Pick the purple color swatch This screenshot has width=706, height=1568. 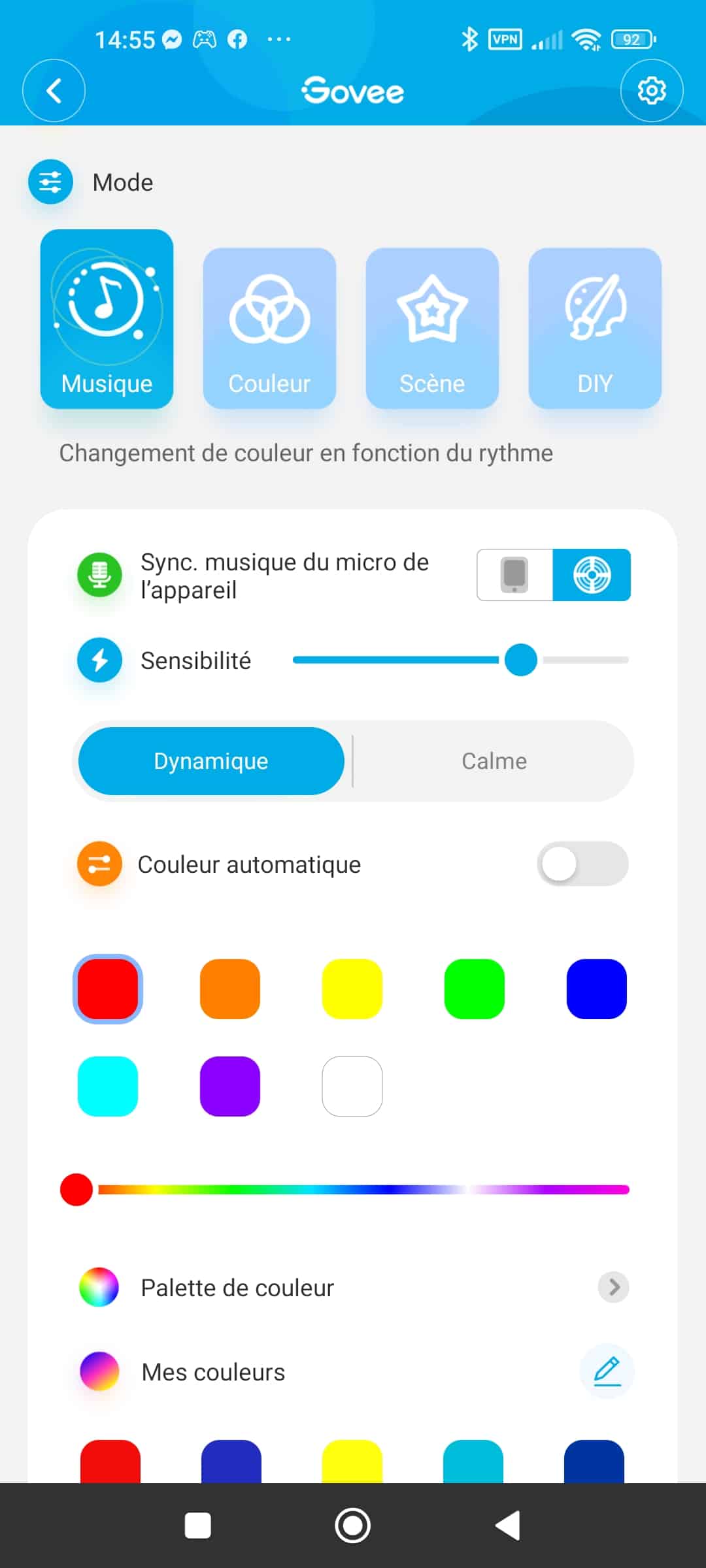click(230, 1086)
